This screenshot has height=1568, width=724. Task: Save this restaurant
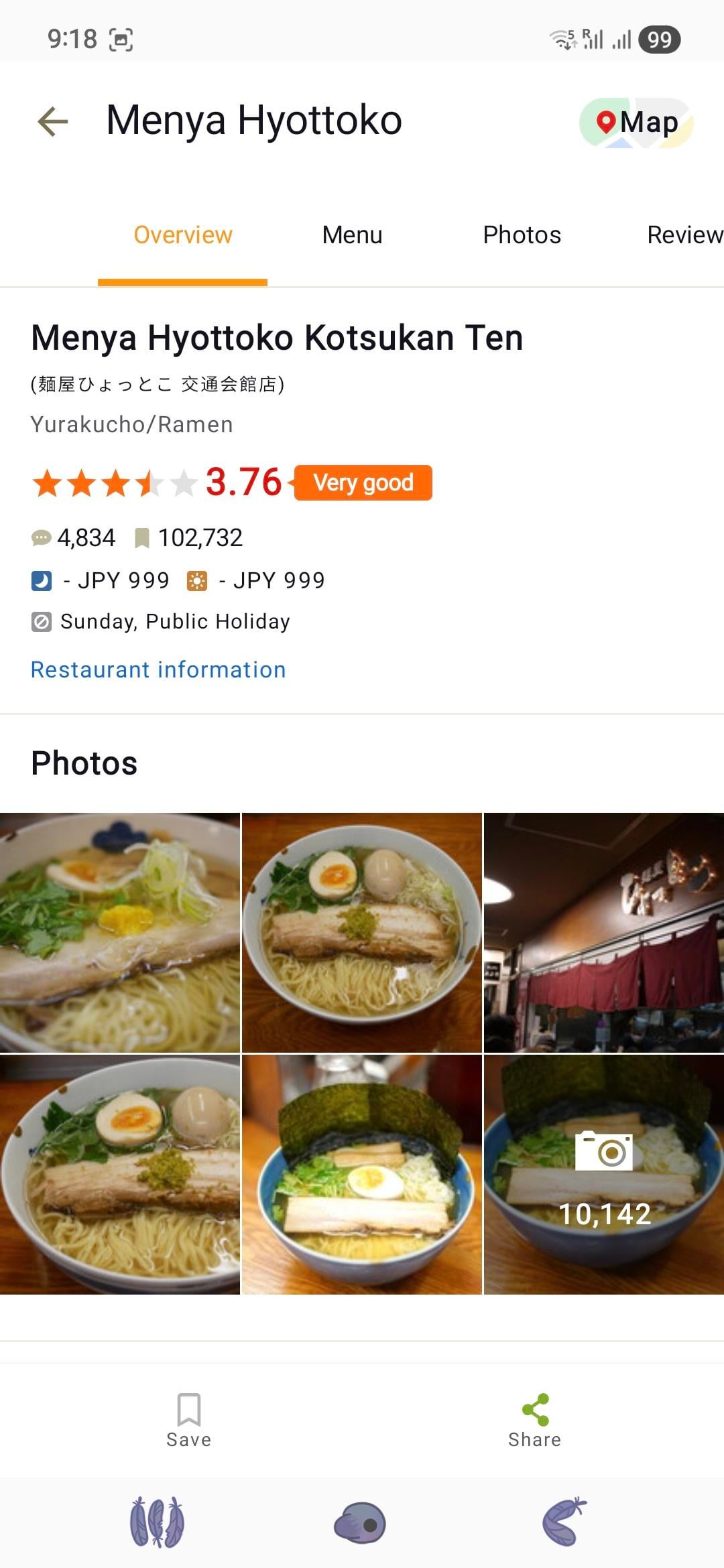coord(188,1421)
